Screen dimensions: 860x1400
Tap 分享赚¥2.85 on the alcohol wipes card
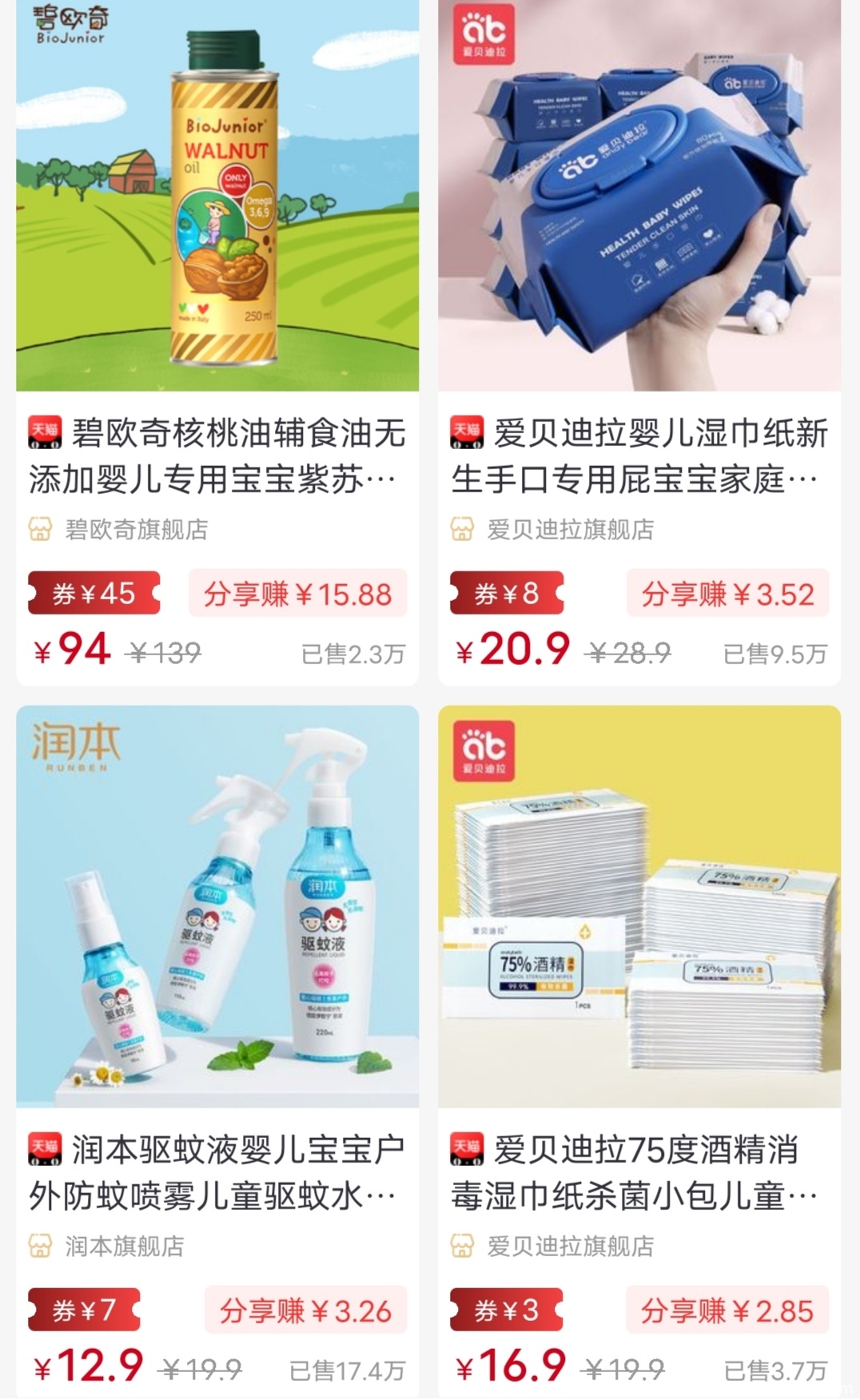(727, 1311)
